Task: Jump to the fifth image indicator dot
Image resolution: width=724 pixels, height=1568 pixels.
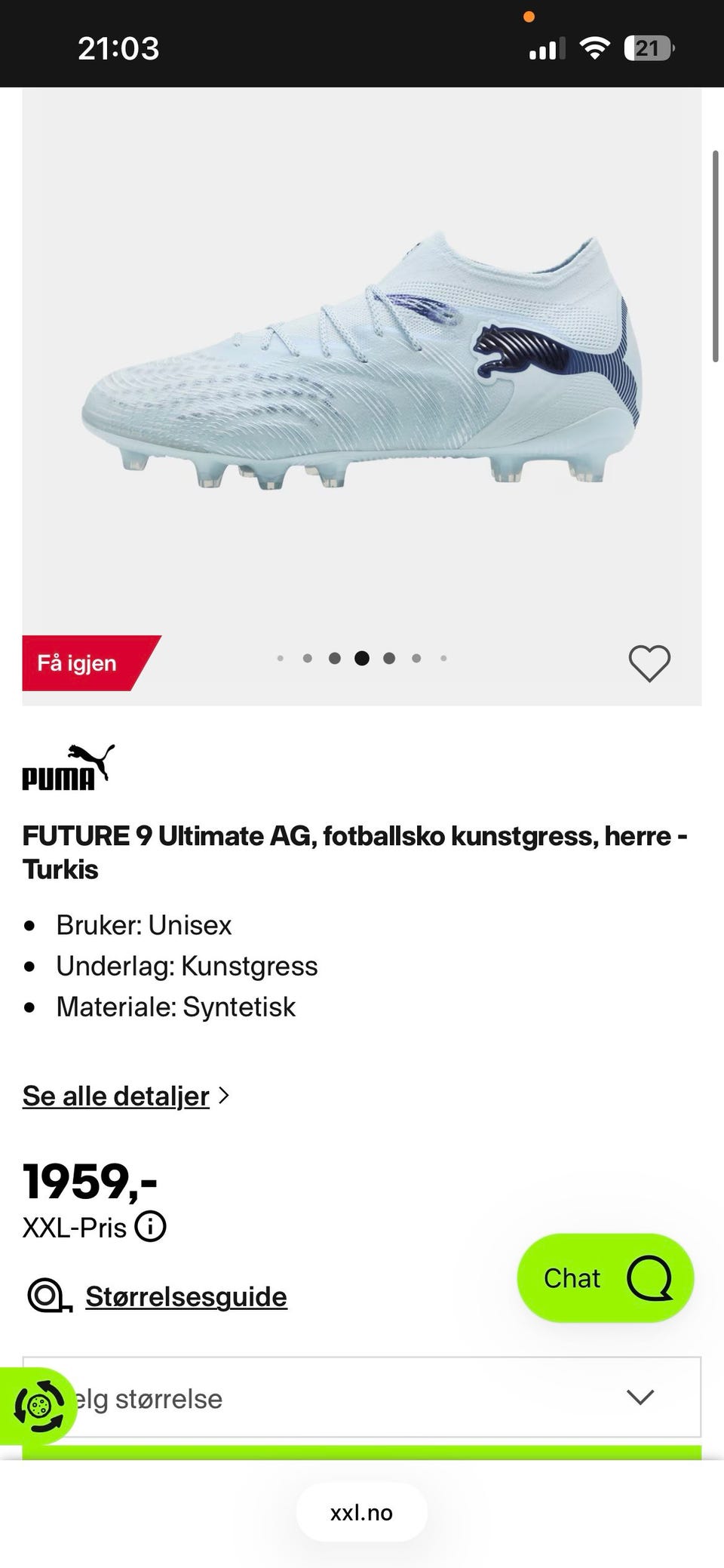Action: point(389,658)
